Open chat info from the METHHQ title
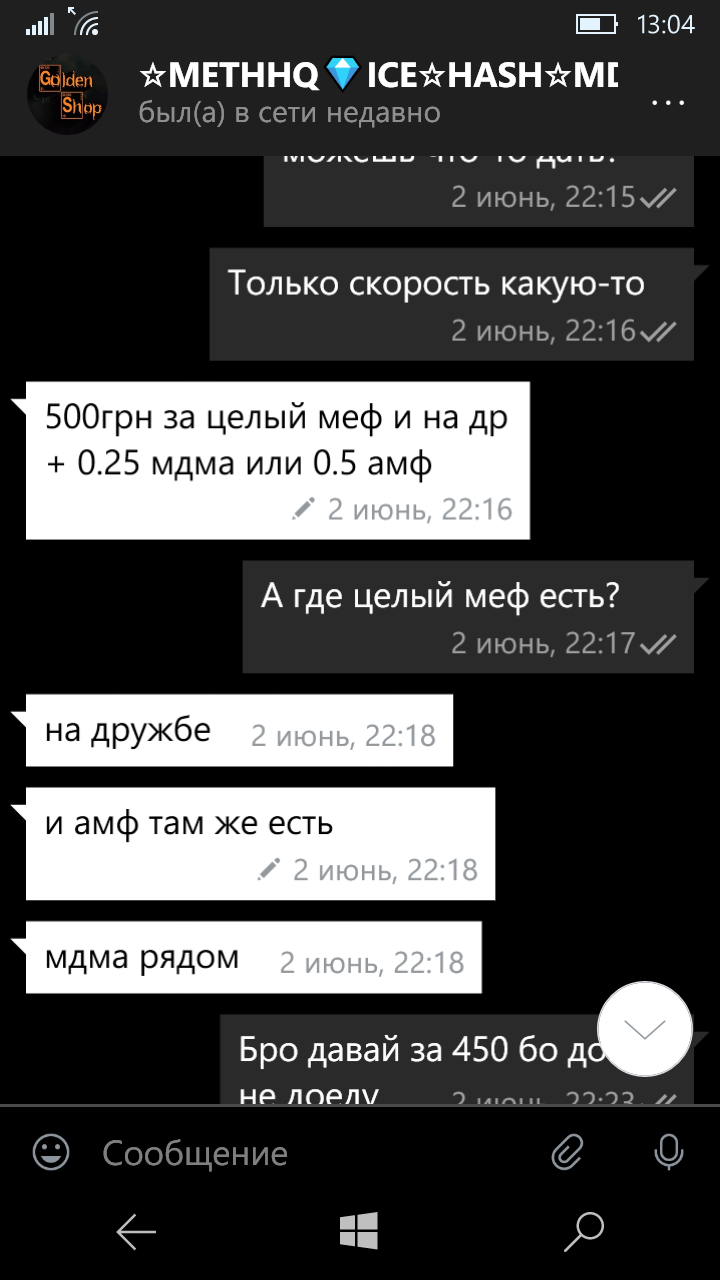This screenshot has width=720, height=1280. coord(379,74)
